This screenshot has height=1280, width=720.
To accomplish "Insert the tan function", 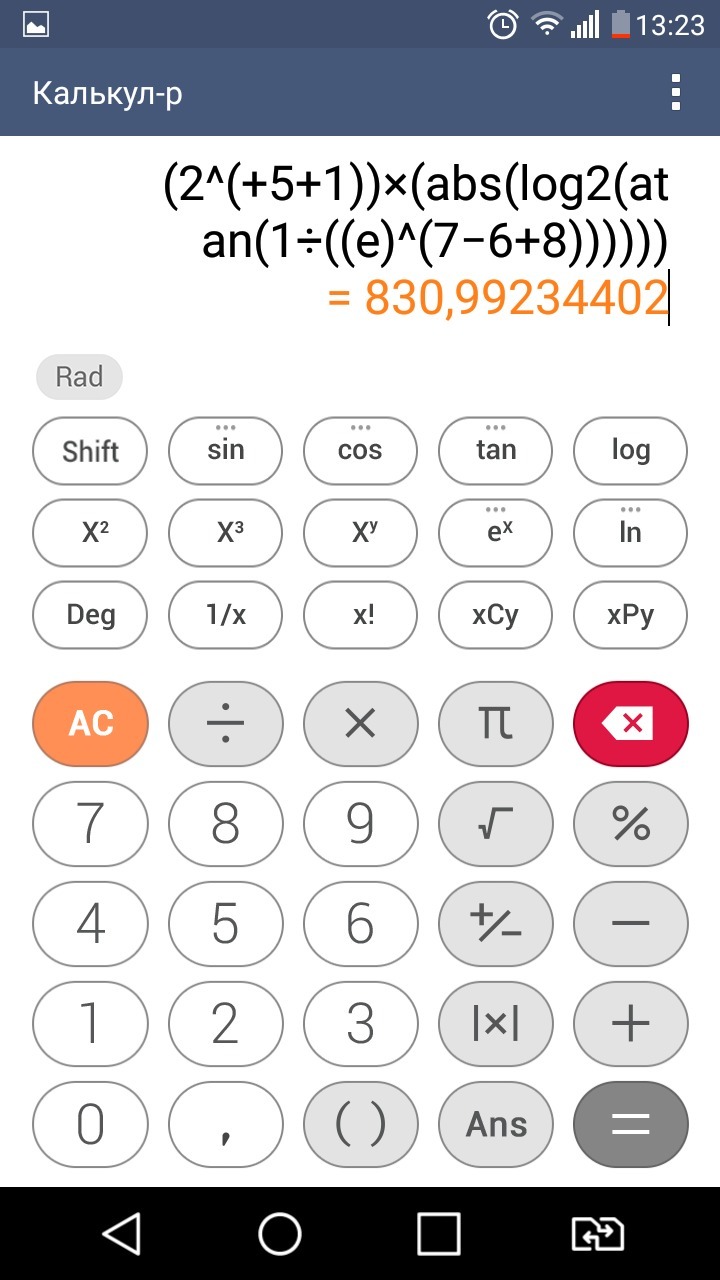I will (x=495, y=451).
